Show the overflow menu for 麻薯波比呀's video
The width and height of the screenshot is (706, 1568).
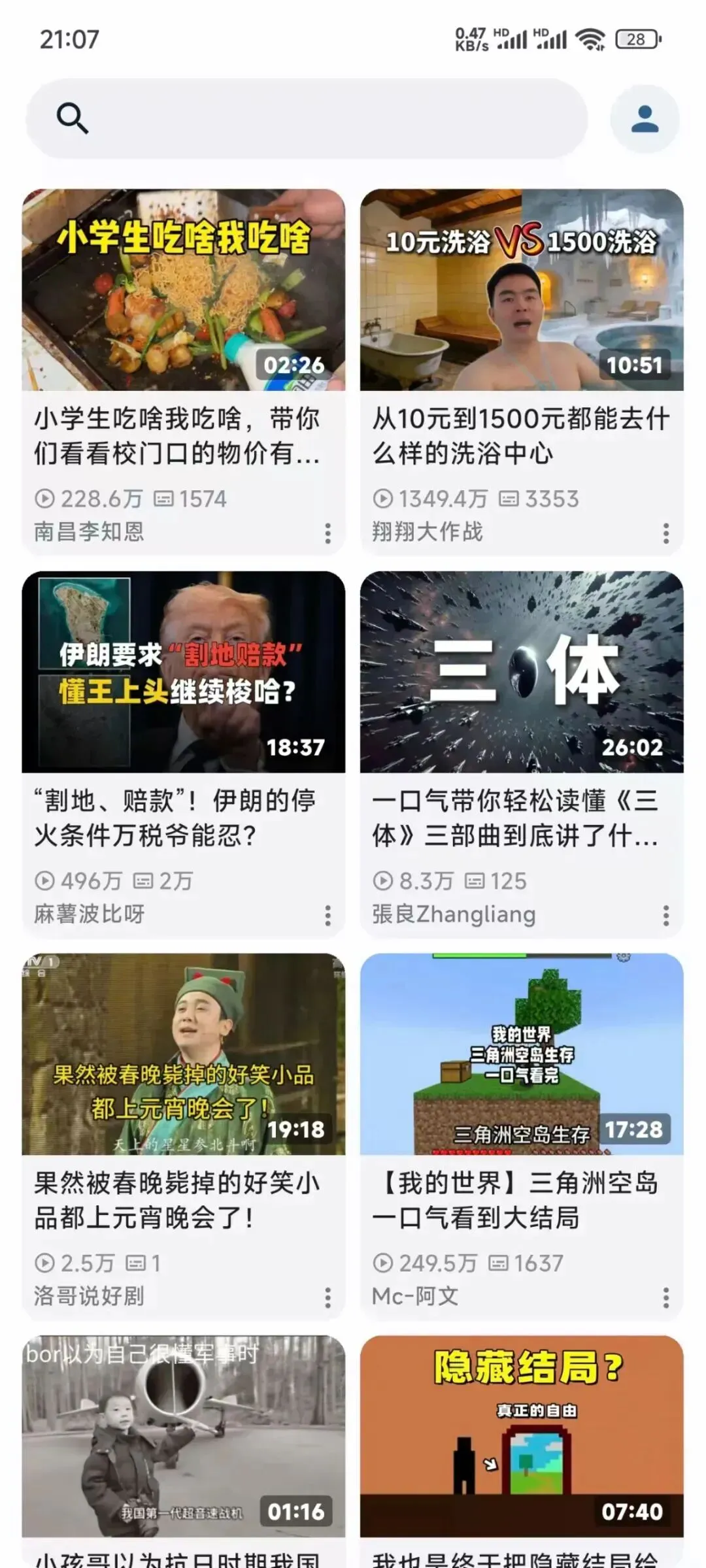328,915
